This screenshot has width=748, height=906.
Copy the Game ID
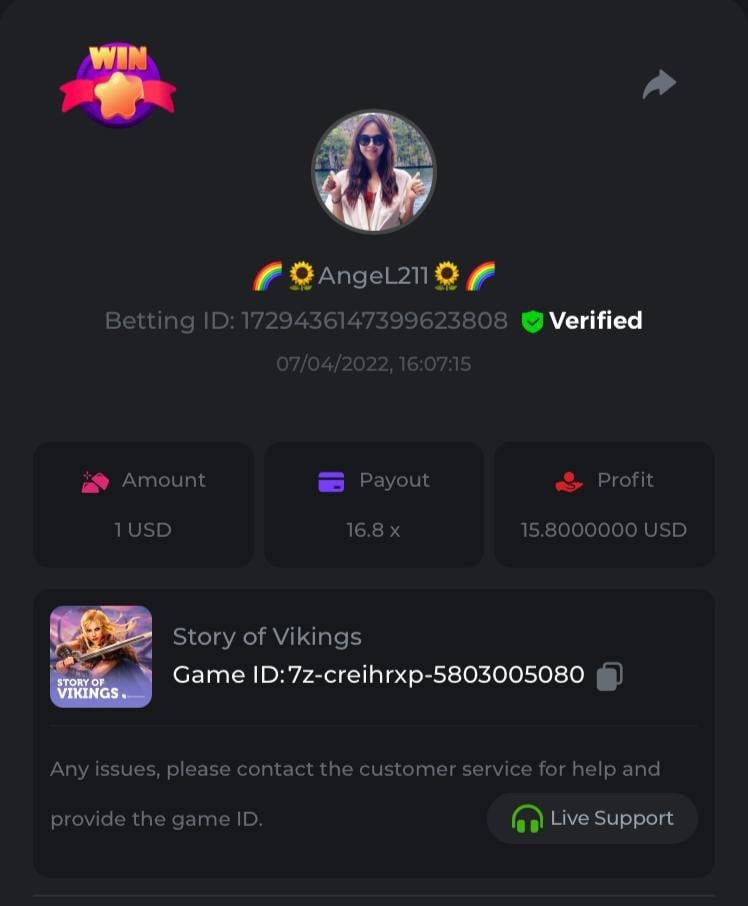[609, 676]
